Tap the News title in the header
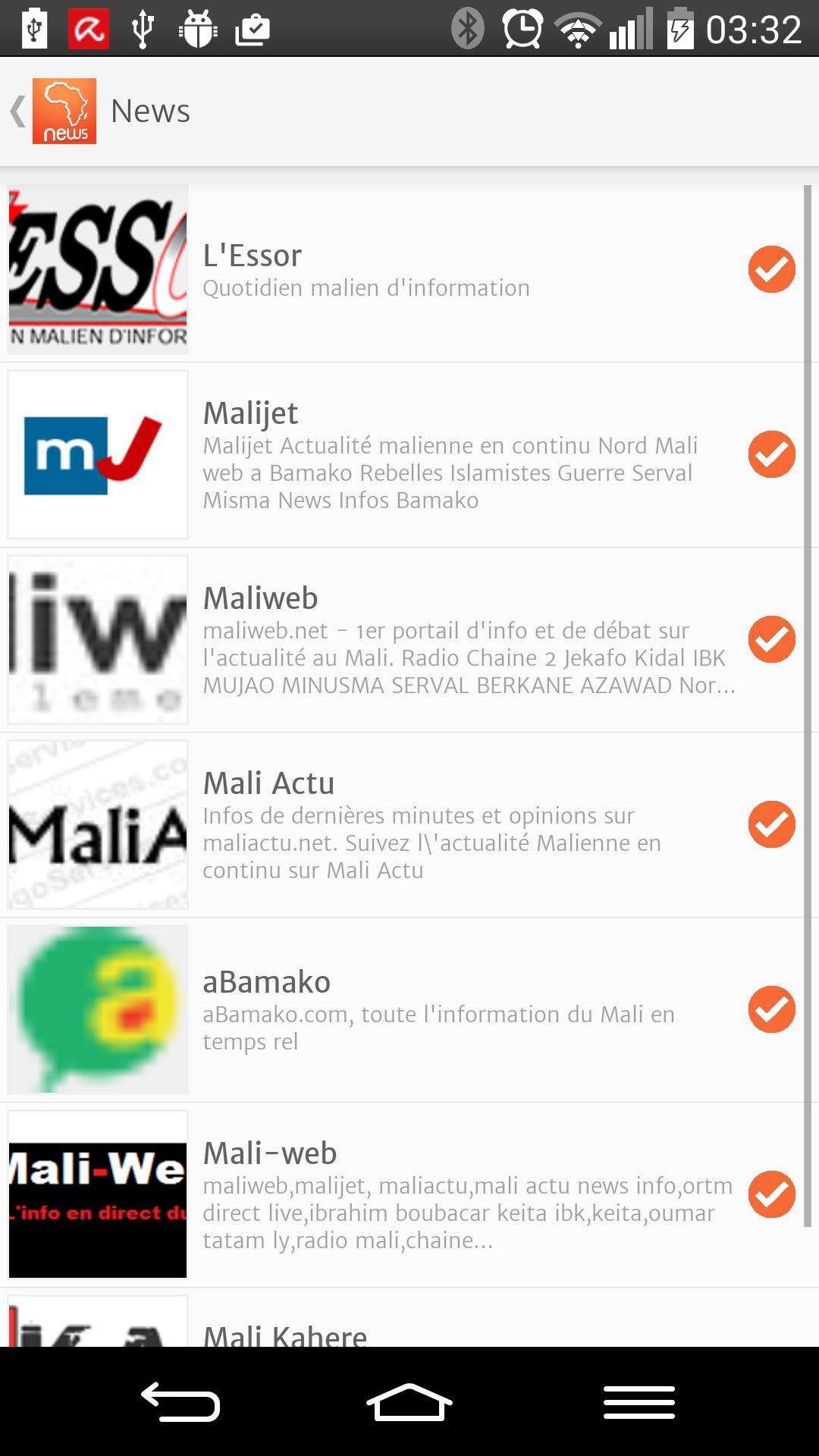 tap(149, 110)
